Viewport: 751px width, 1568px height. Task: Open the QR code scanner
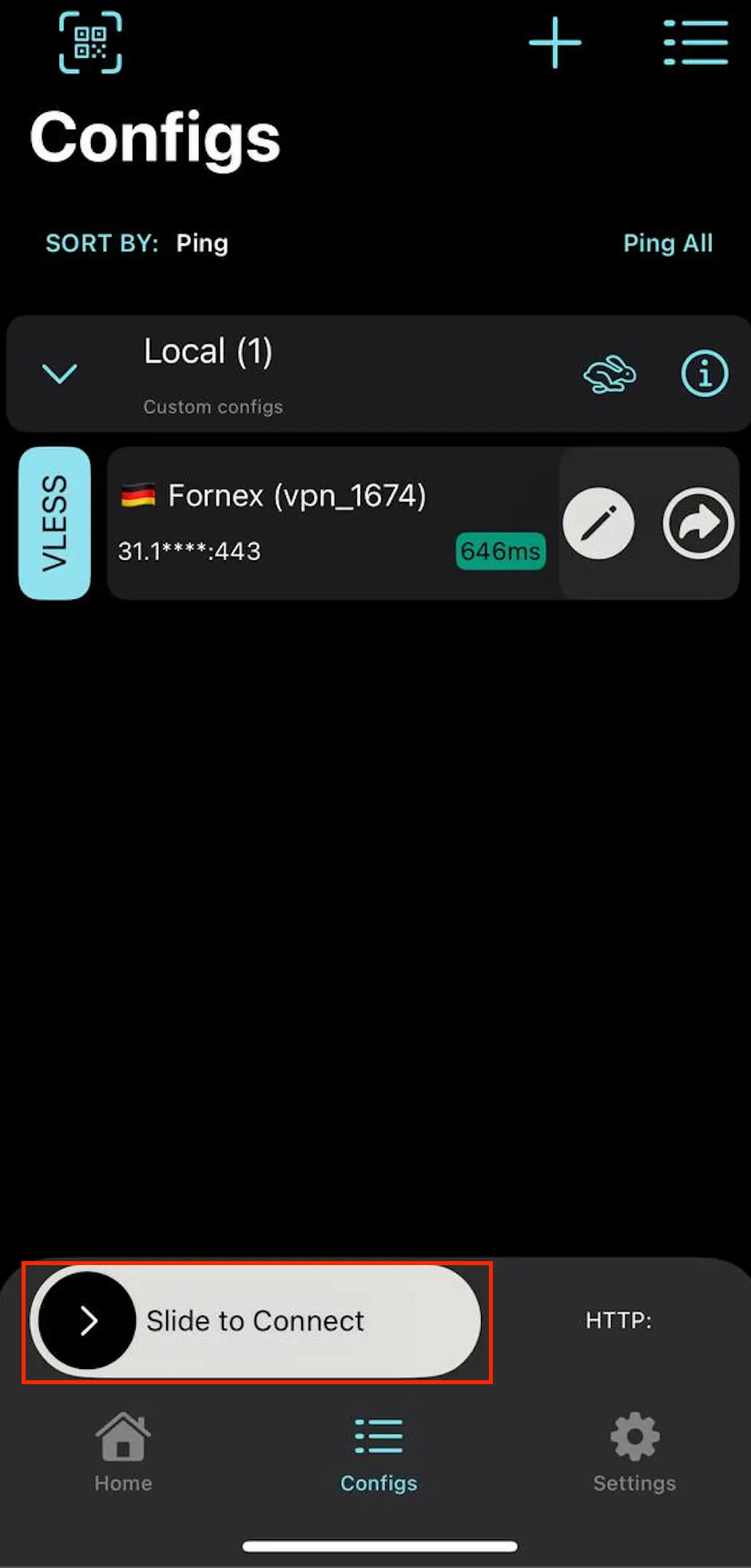coord(90,43)
